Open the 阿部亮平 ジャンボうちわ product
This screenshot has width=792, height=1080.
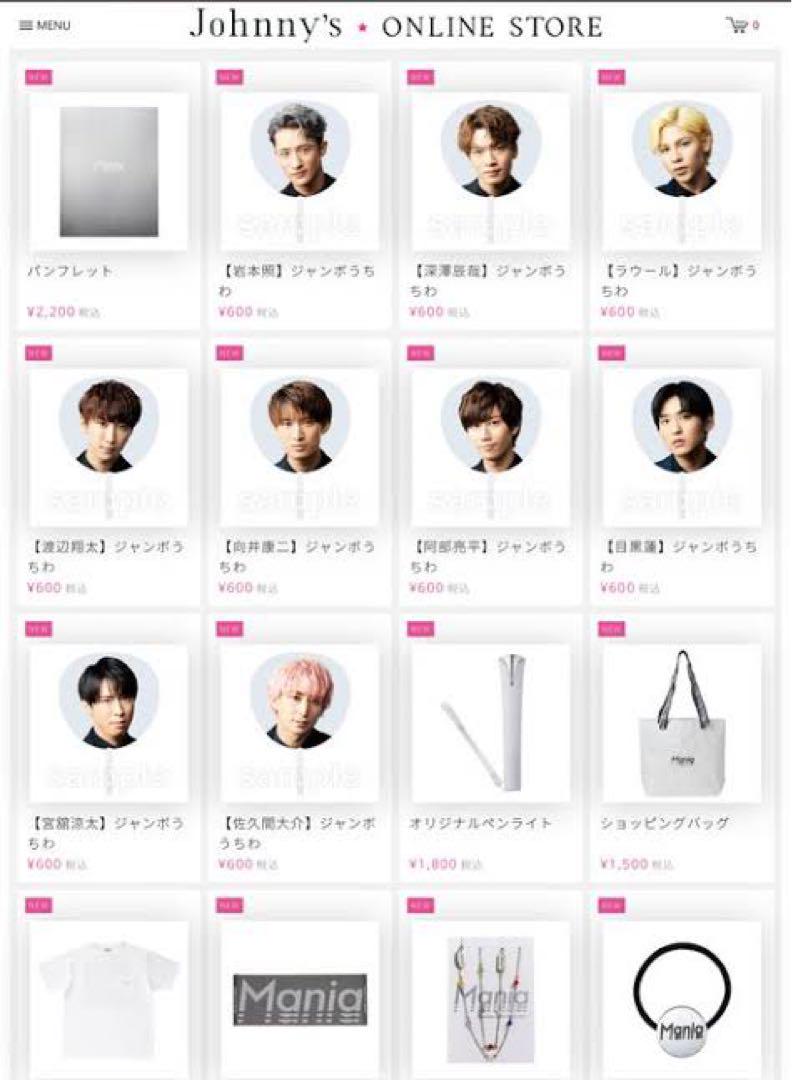tap(490, 447)
